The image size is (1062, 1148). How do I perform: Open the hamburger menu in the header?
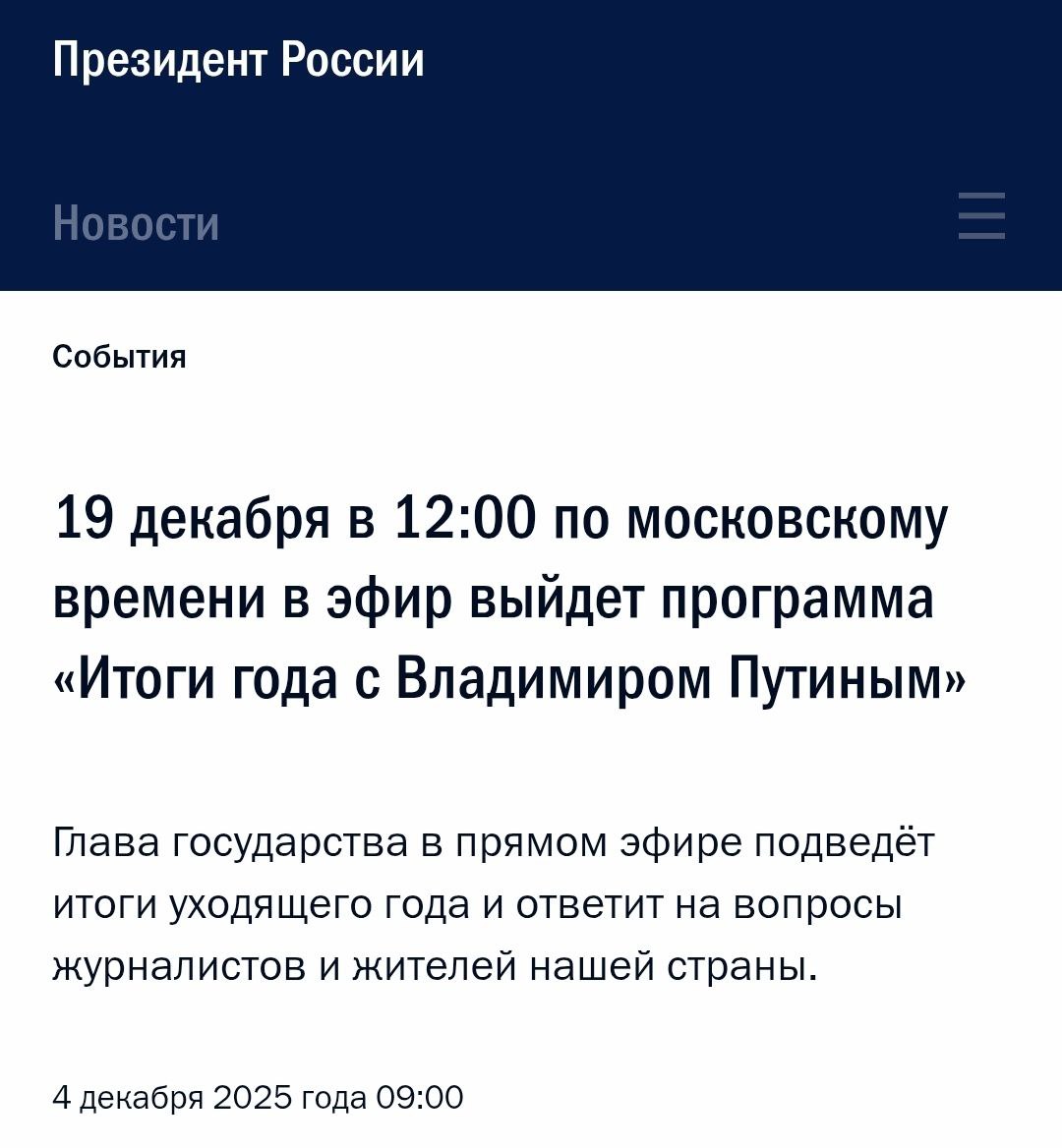pos(981,216)
